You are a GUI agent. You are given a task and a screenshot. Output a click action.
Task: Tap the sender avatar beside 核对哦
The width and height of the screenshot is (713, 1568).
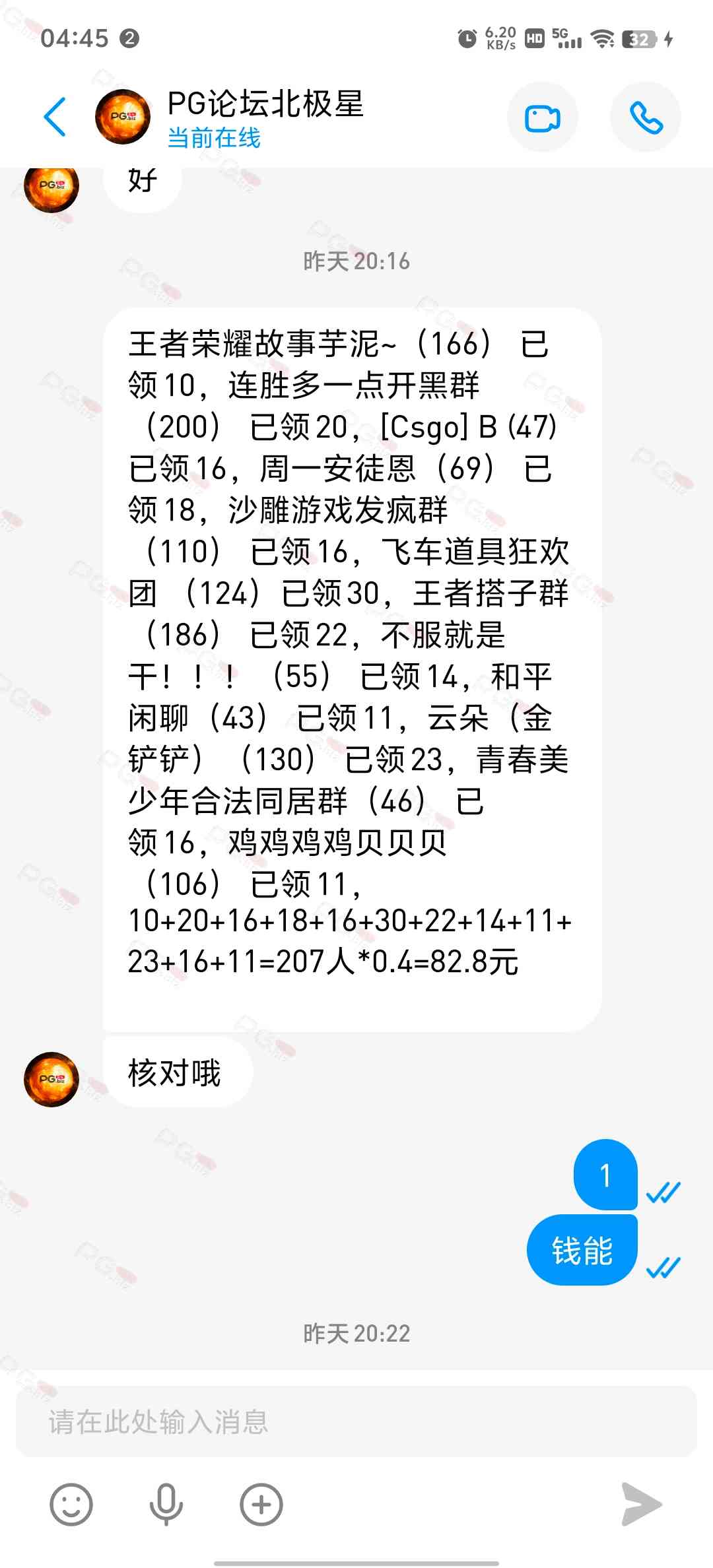51,1079
